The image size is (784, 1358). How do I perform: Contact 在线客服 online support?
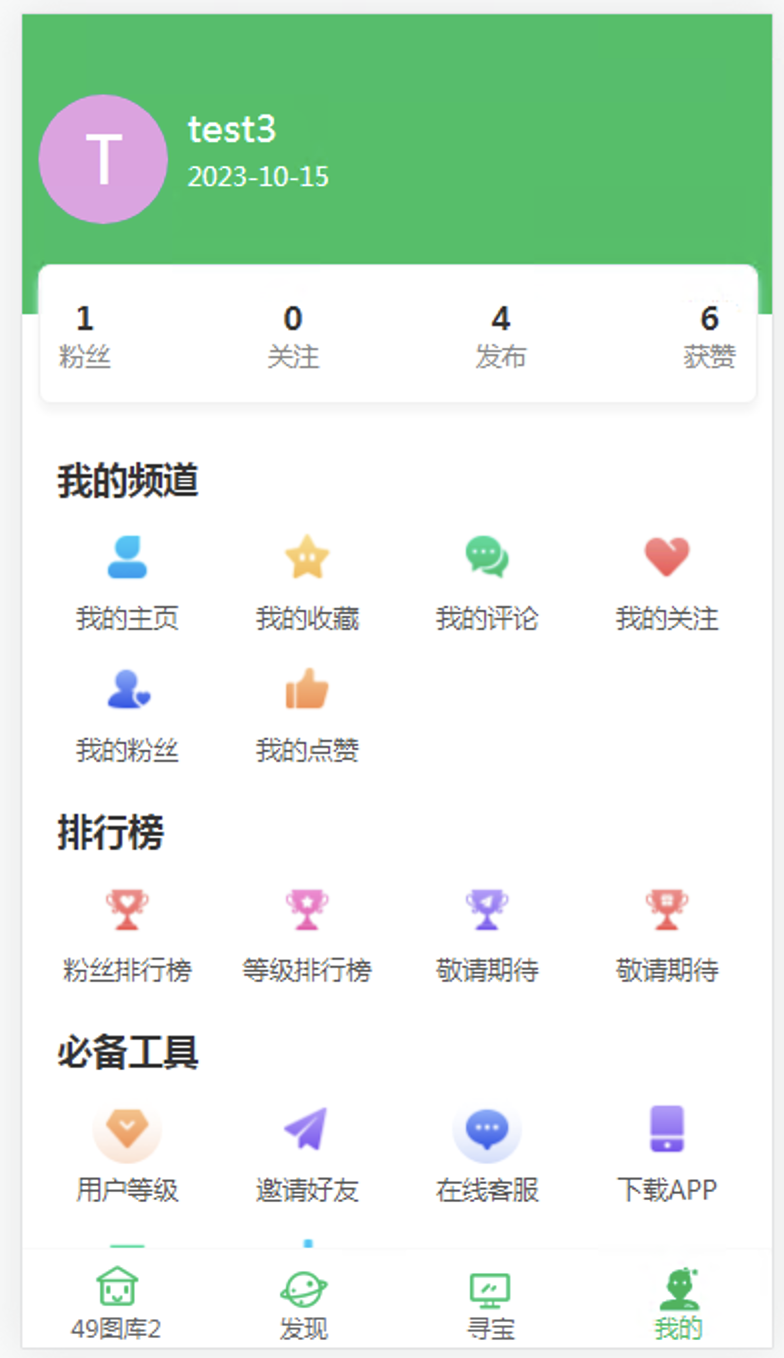pyautogui.click(x=487, y=1154)
